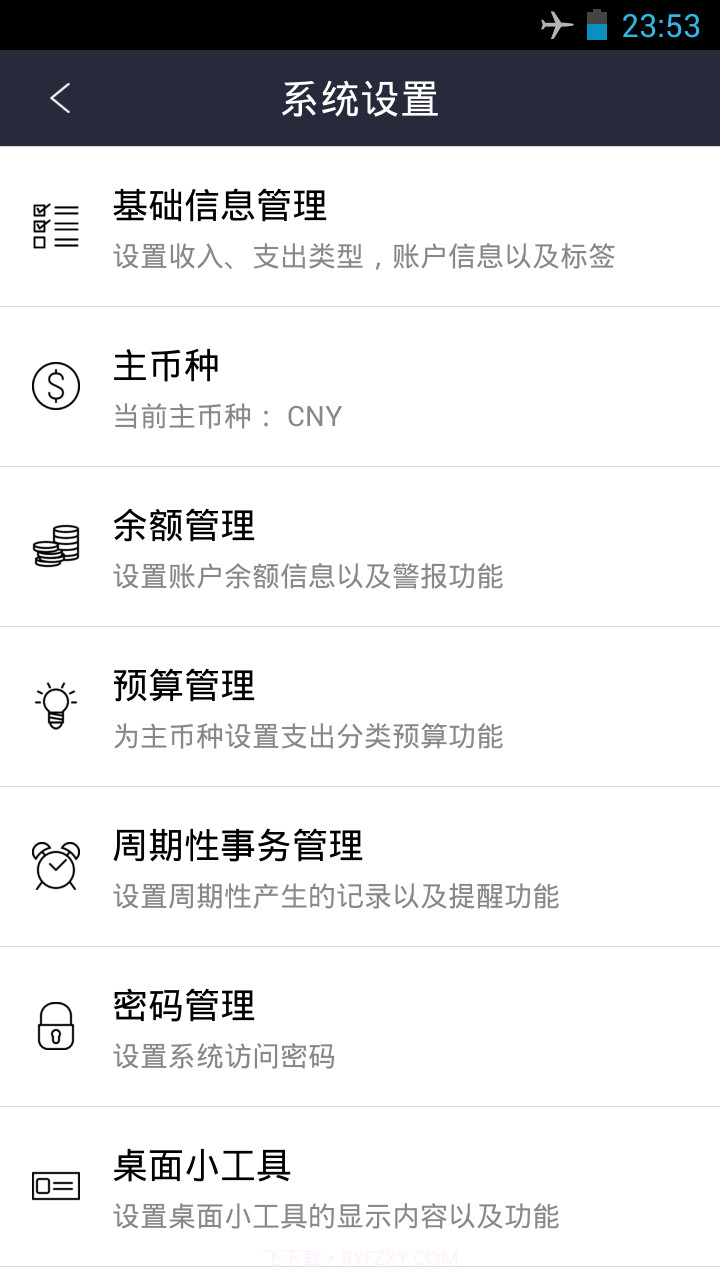The image size is (720, 1280).
Task: Click the light bulb icon for 预算管理
Action: coord(56,706)
